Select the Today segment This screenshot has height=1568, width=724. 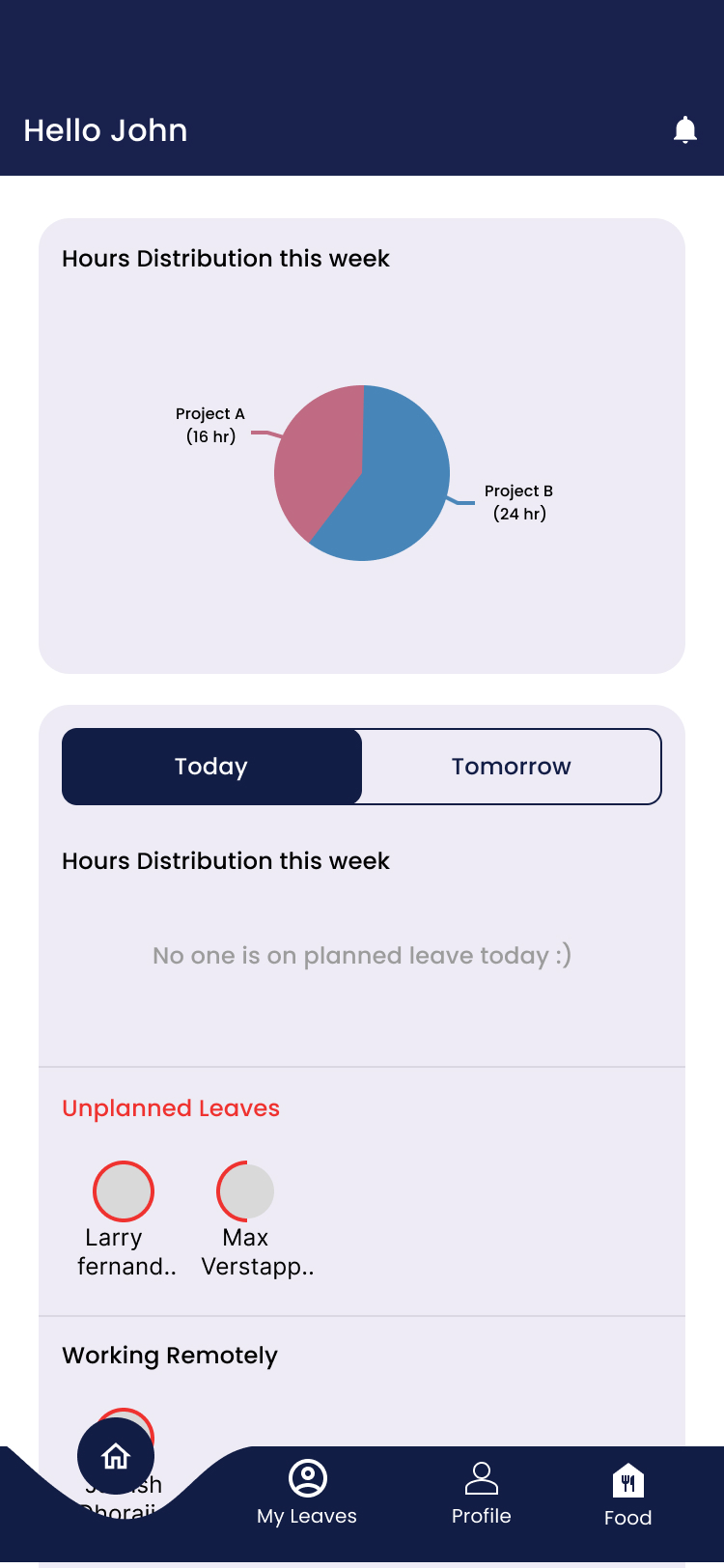(211, 767)
